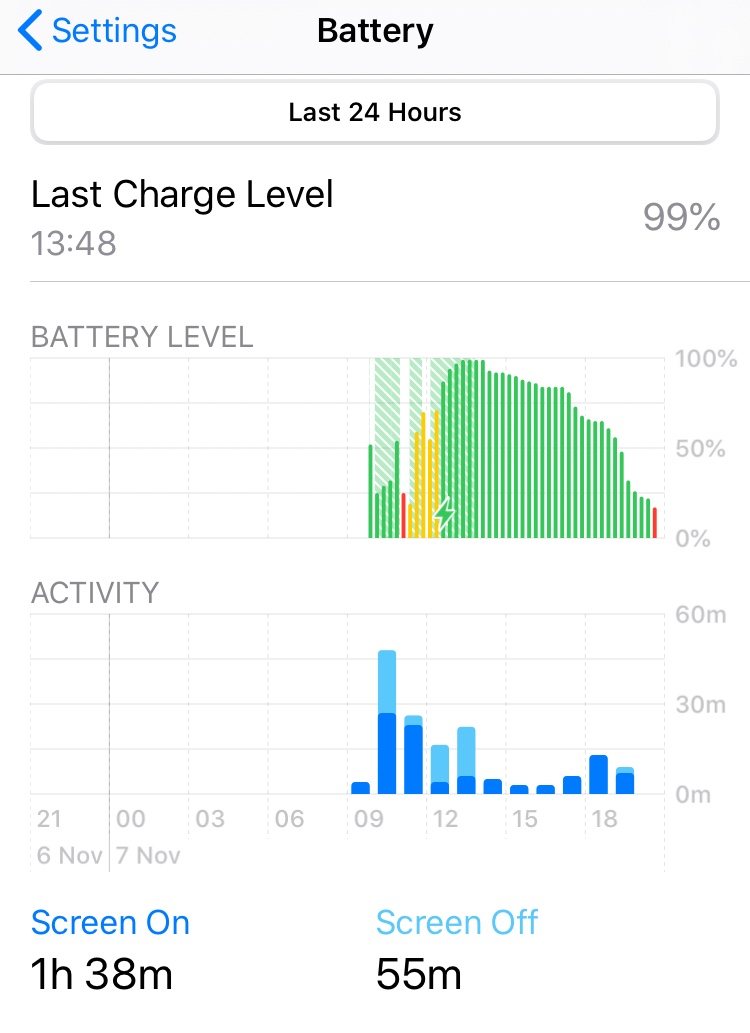Tap the activity bar chart

pos(348,705)
